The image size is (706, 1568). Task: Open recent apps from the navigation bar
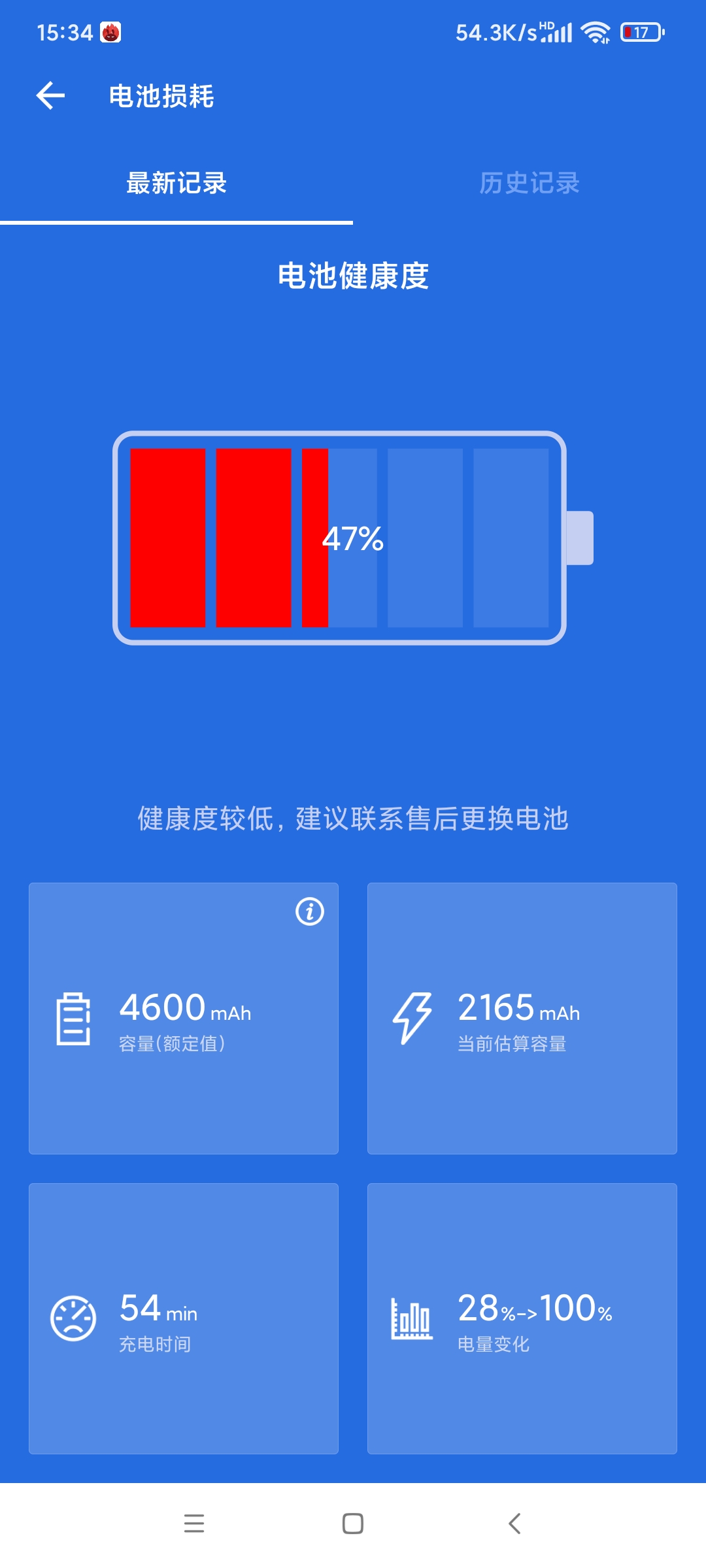[x=194, y=1524]
